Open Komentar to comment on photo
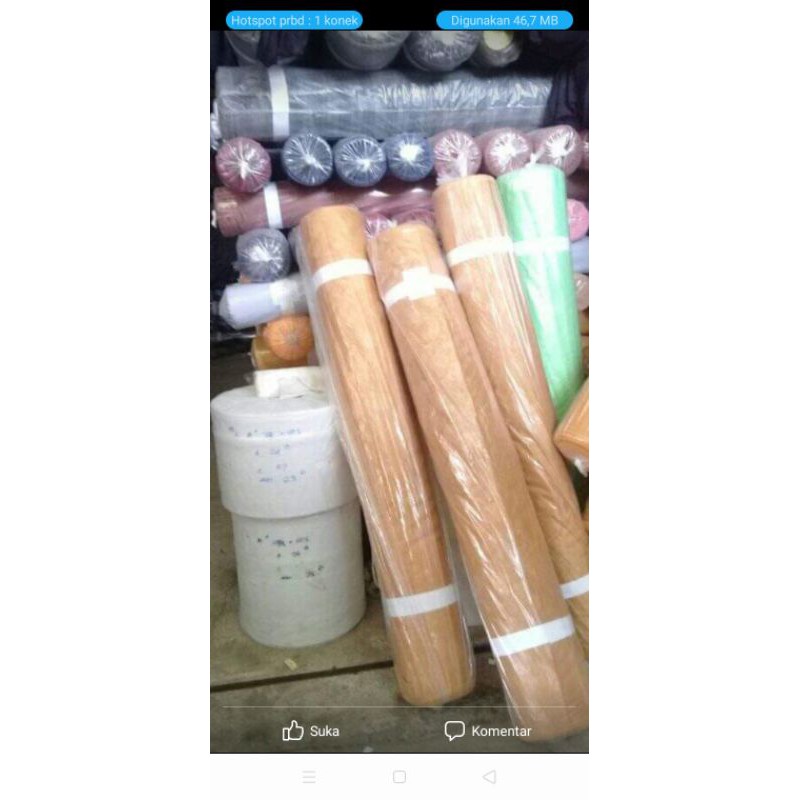This screenshot has height=800, width=800. (488, 731)
